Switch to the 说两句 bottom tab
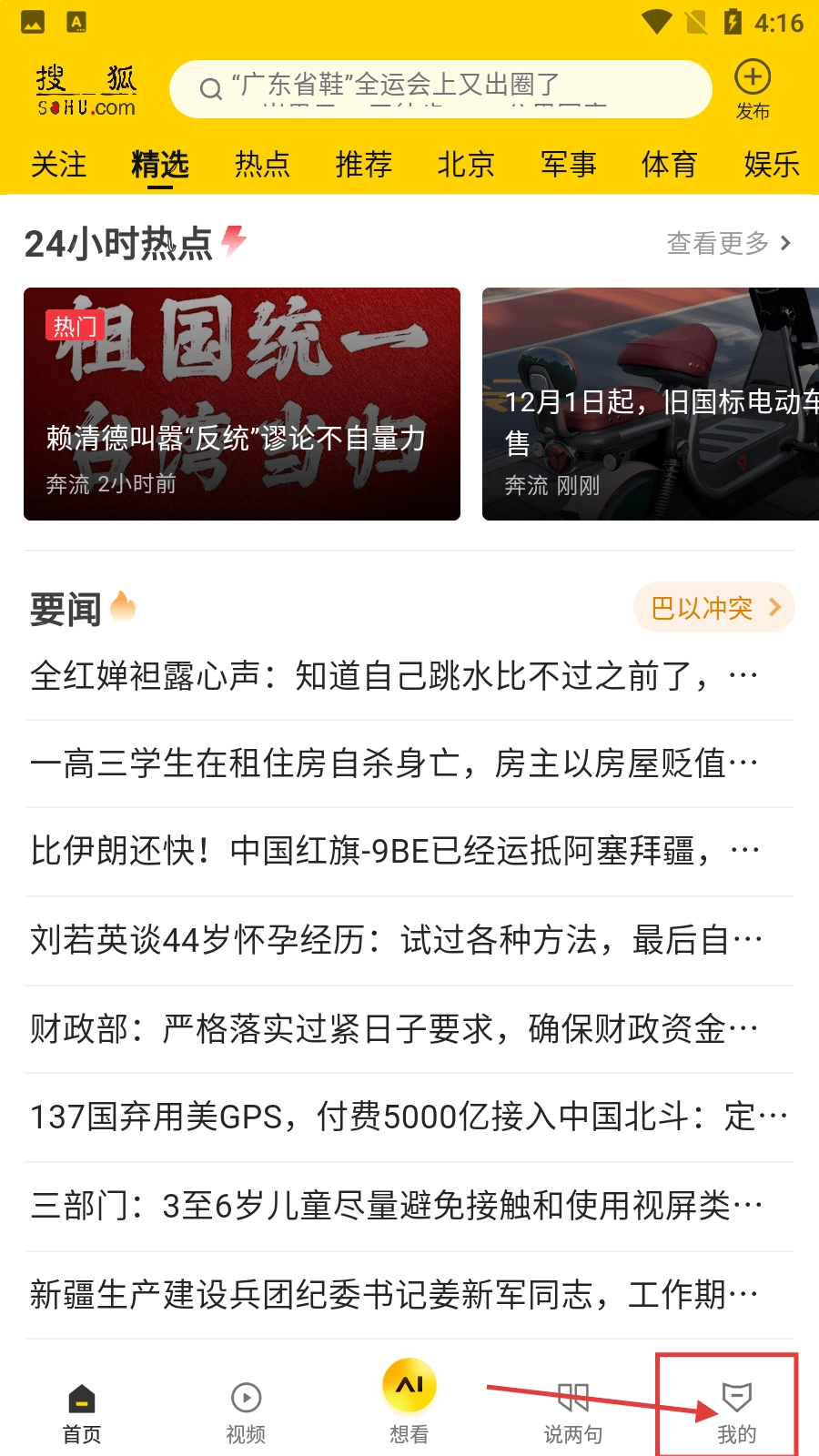The height and width of the screenshot is (1456, 819). point(573,1411)
